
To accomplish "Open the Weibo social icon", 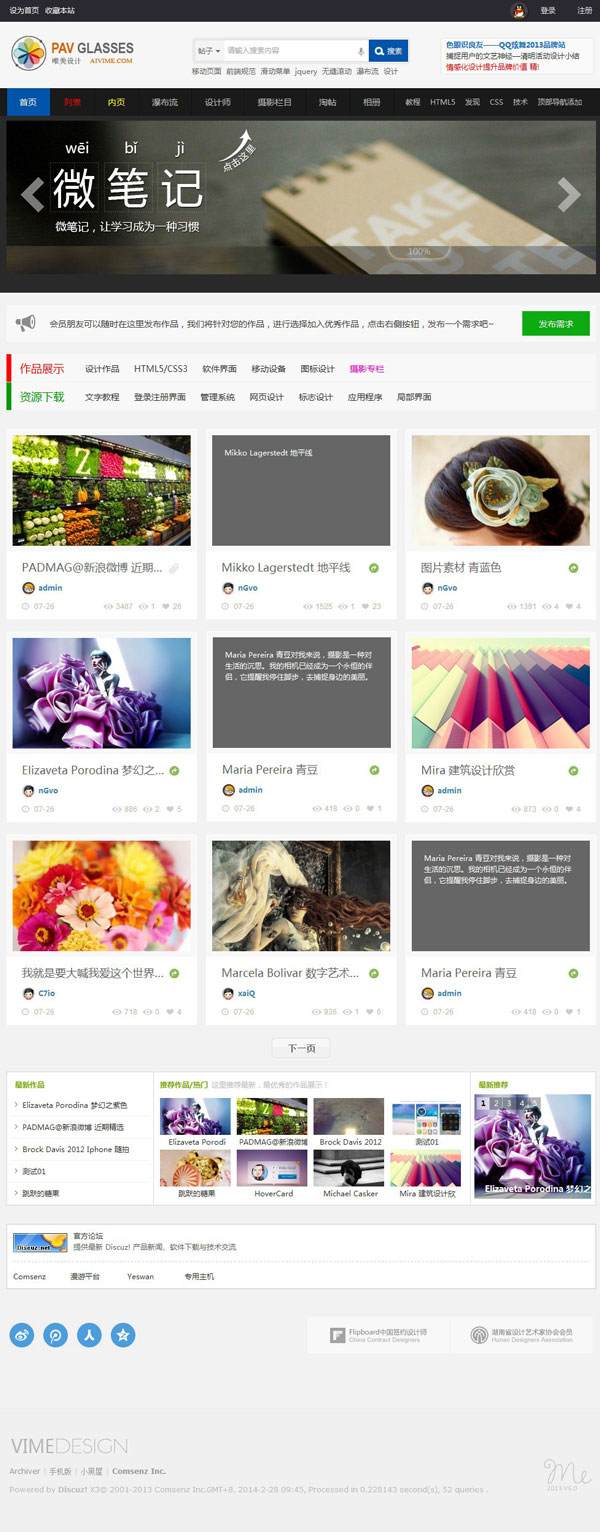I will point(22,1334).
